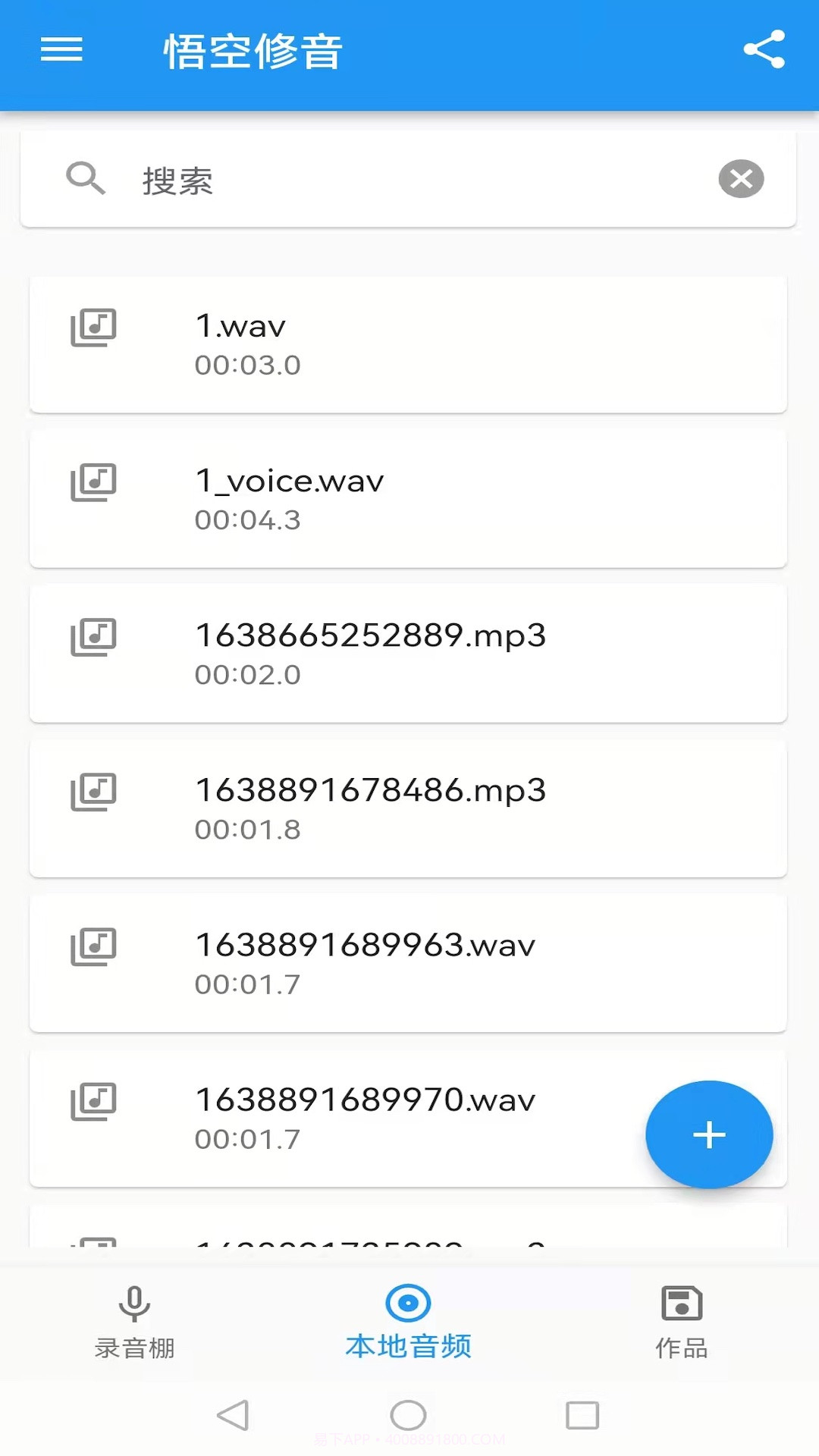
Task: Select the 1_voice.wav file entry
Action: tap(409, 499)
